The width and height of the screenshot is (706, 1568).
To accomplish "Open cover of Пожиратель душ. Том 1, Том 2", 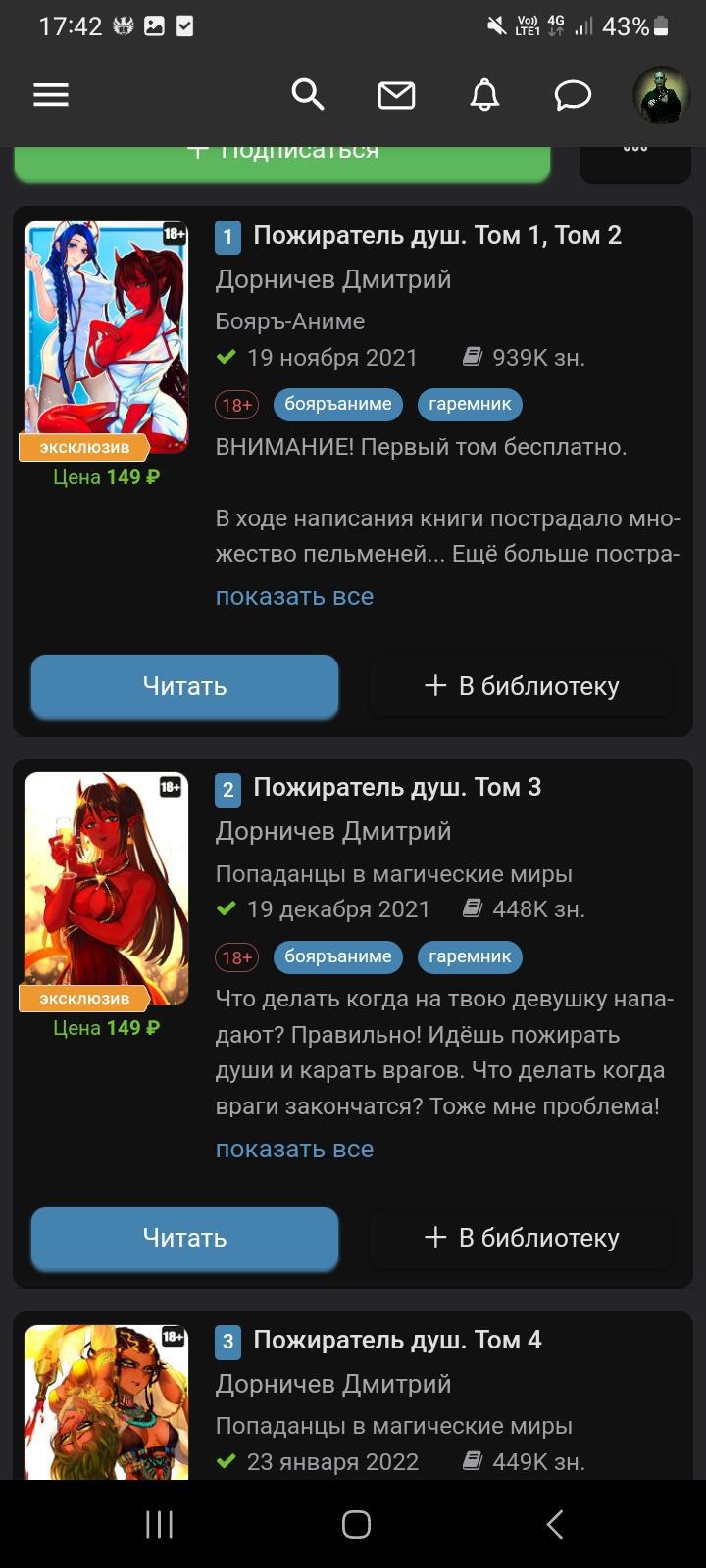I will [106, 336].
